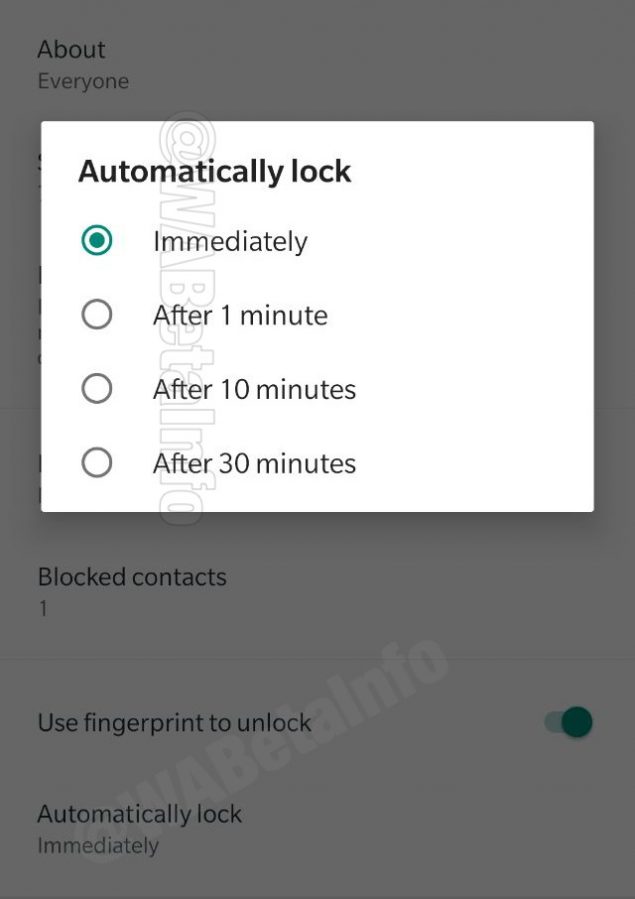Viewport: 635px width, 899px height.
Task: Select After 10 minutes
Action: coord(97,389)
